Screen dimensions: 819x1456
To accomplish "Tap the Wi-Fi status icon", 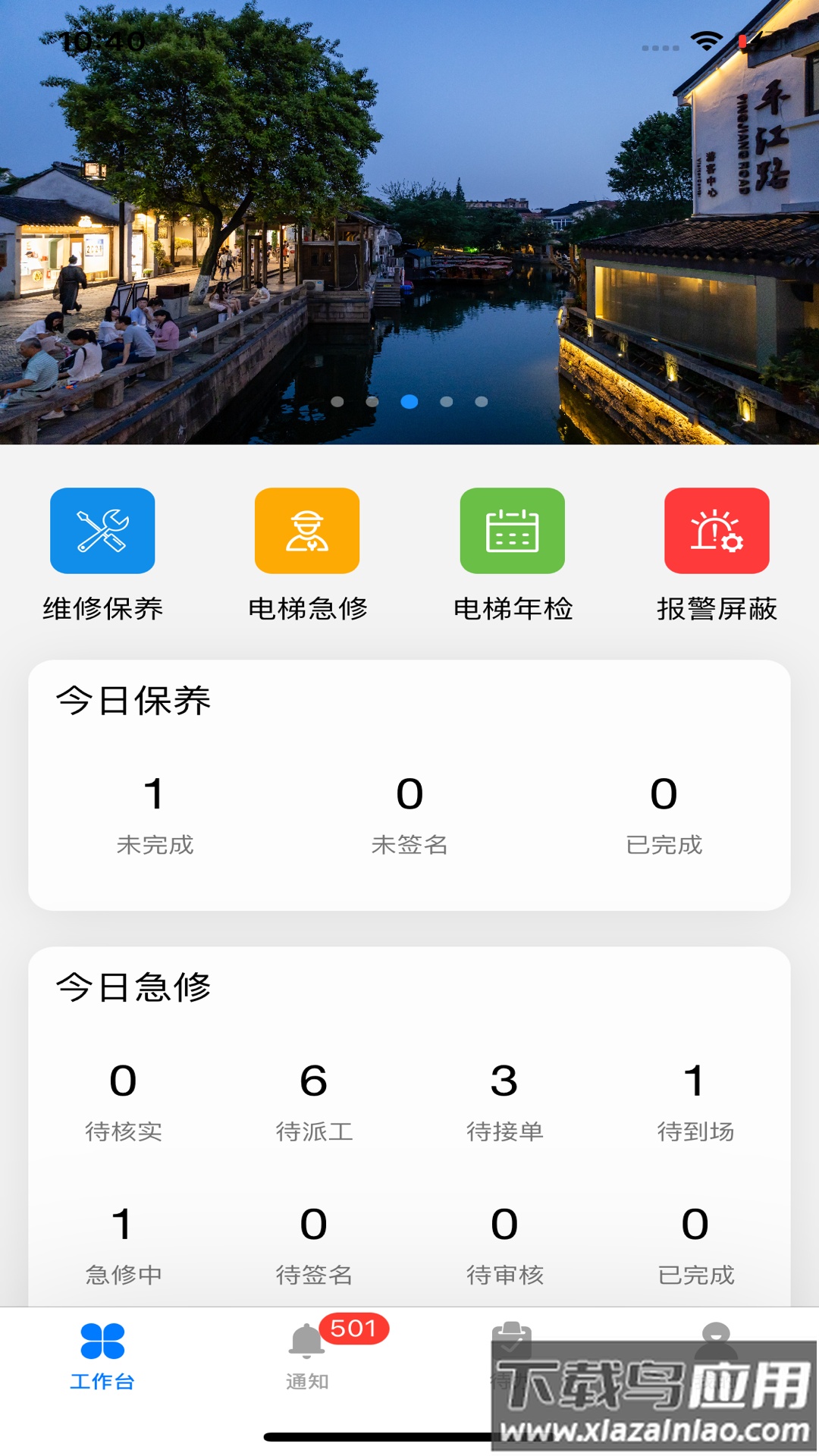I will 707,40.
